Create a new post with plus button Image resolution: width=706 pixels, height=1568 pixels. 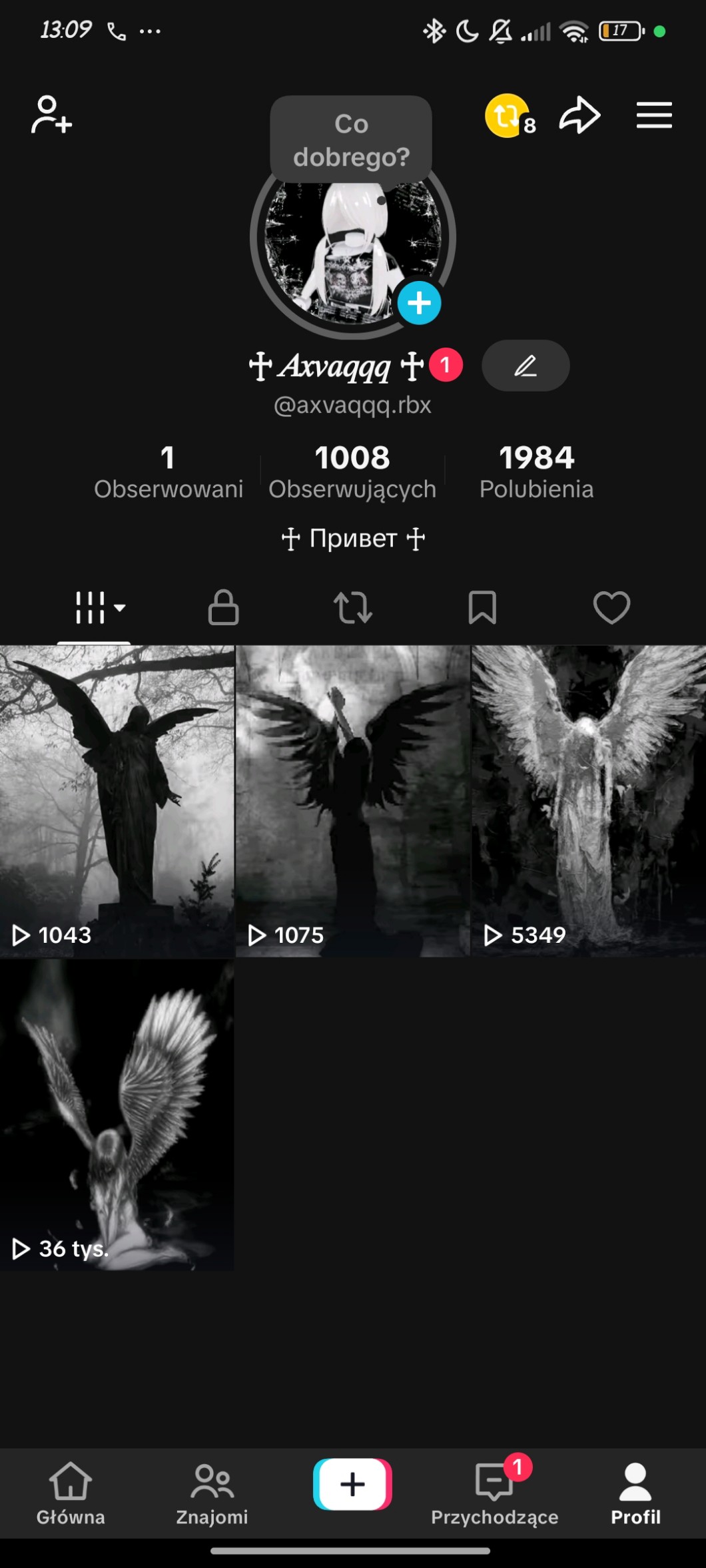click(x=352, y=1484)
